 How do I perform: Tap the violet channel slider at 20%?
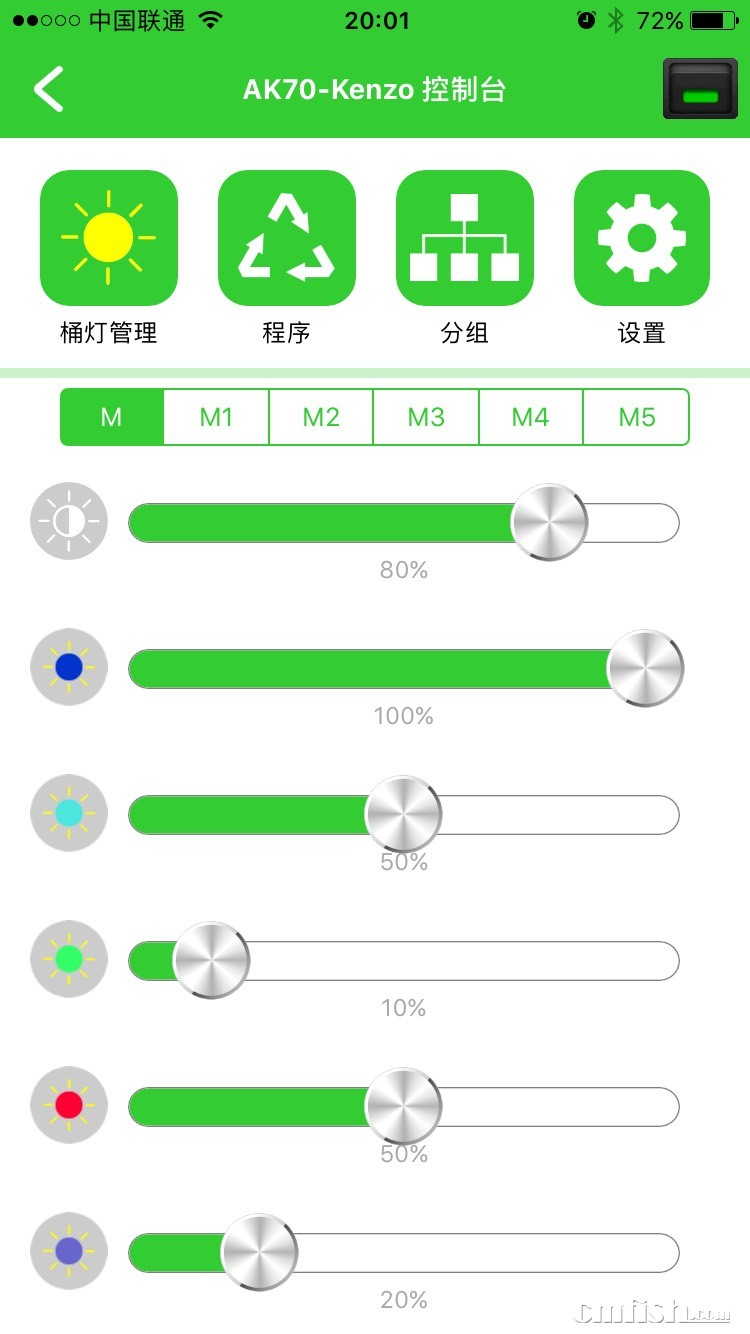click(259, 1252)
